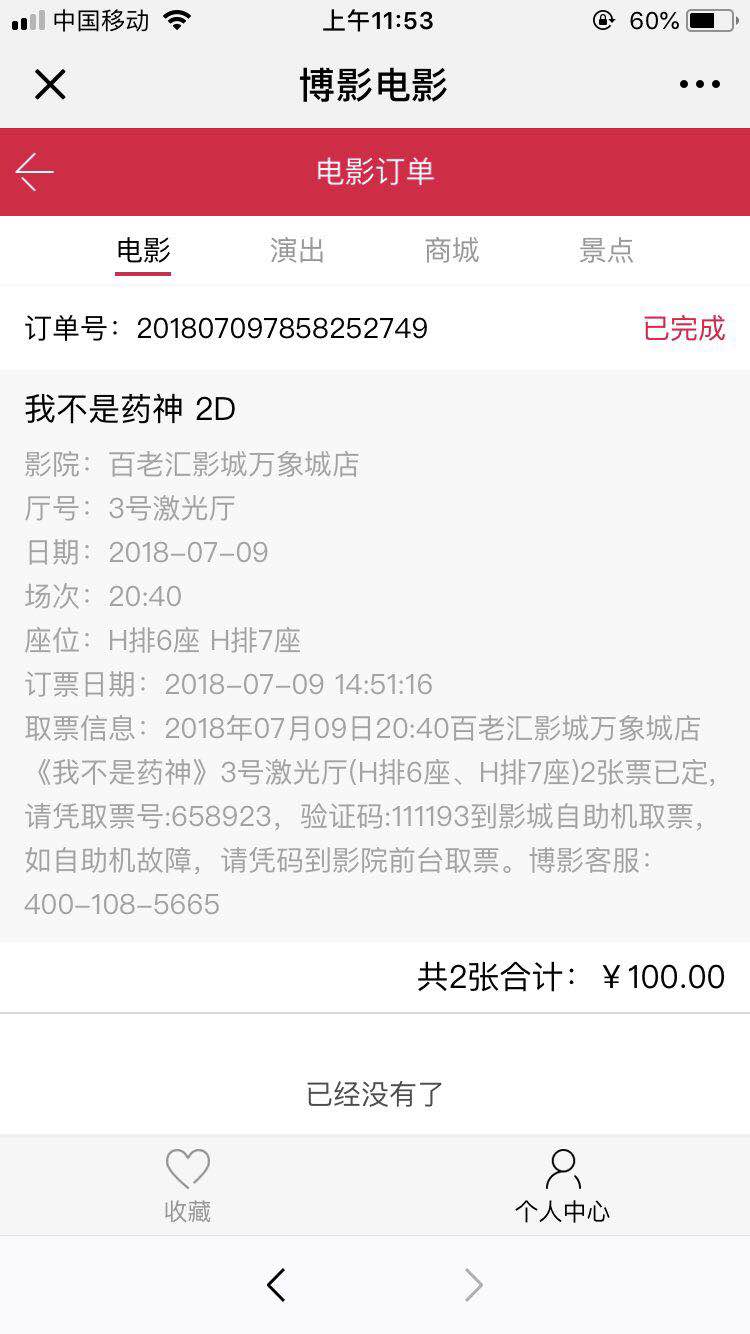Select the 景点 tab
750x1334 pixels.
pyautogui.click(x=606, y=250)
